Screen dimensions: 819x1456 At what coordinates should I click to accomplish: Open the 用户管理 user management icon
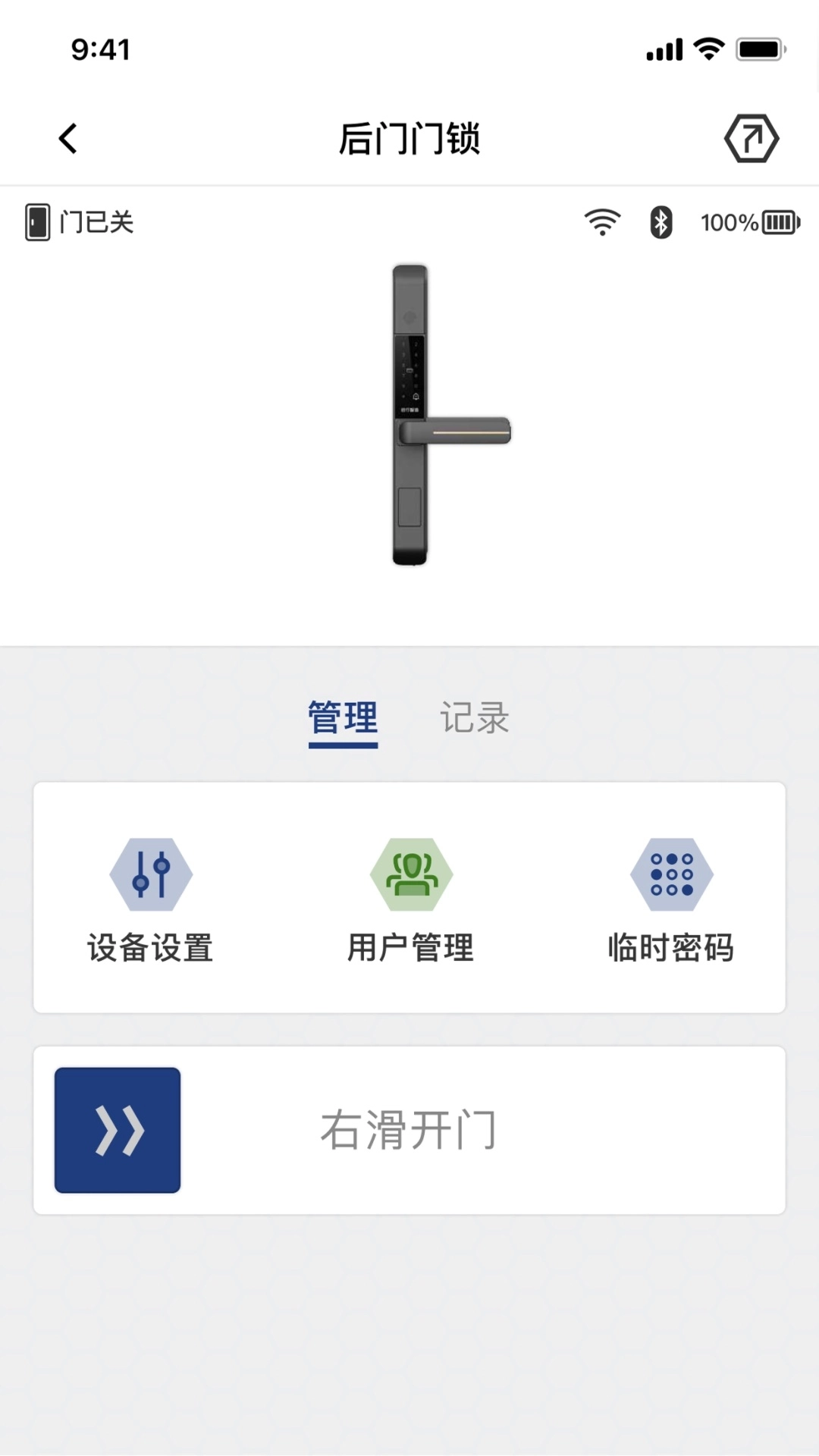click(x=410, y=874)
